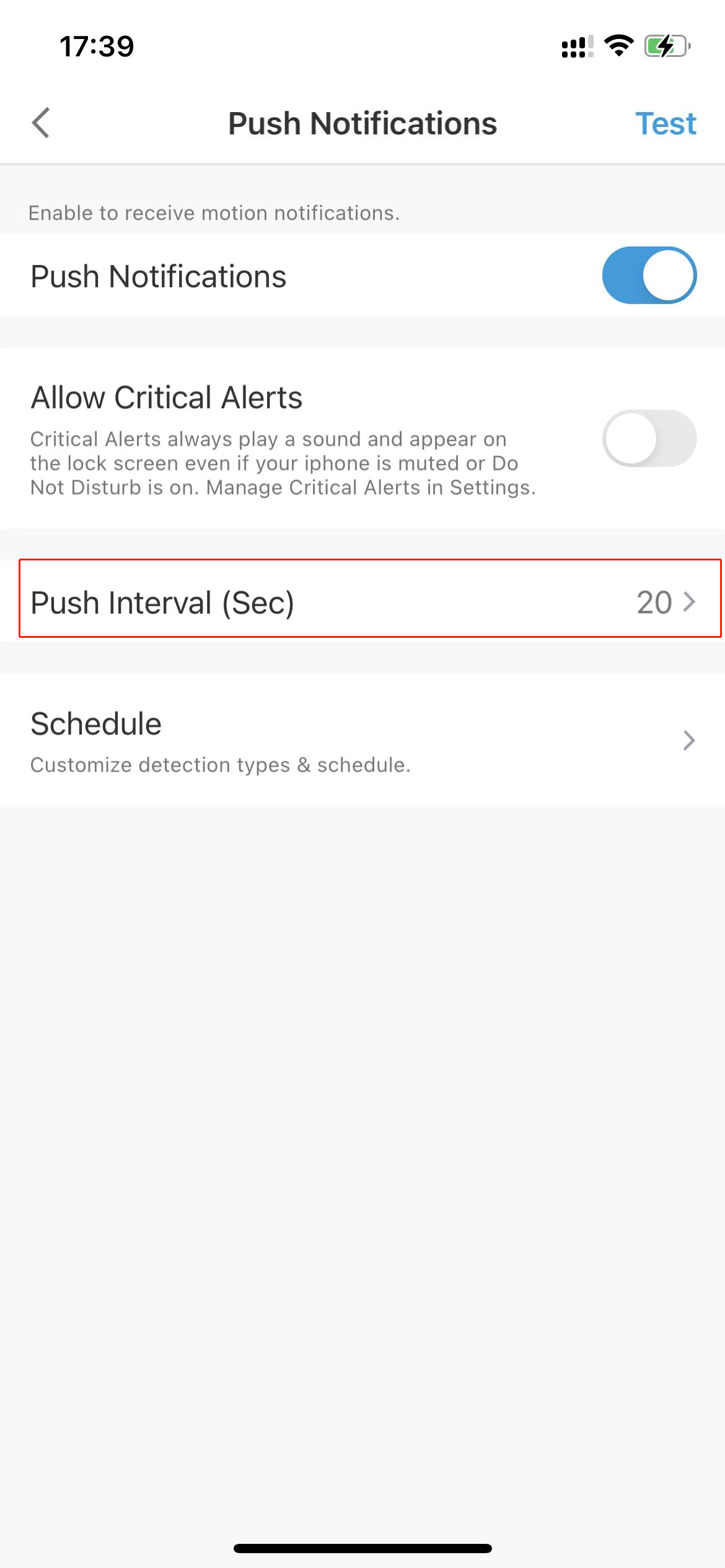The width and height of the screenshot is (725, 1568).
Task: Enable Allow Critical Alerts
Action: click(x=649, y=438)
